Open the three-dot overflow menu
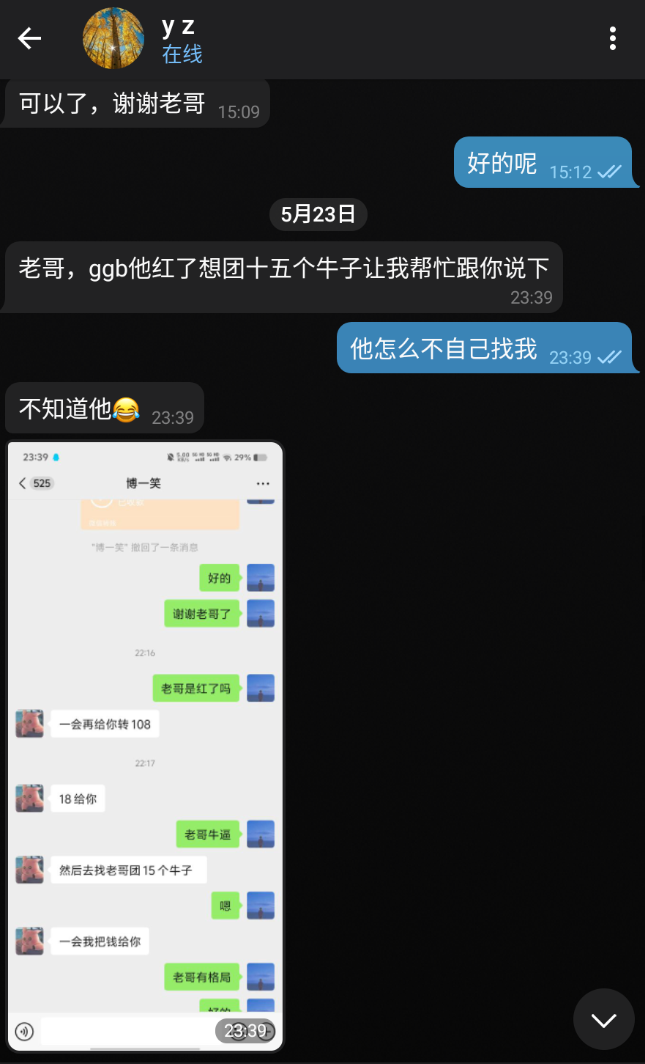The height and width of the screenshot is (1064, 645). [x=612, y=39]
